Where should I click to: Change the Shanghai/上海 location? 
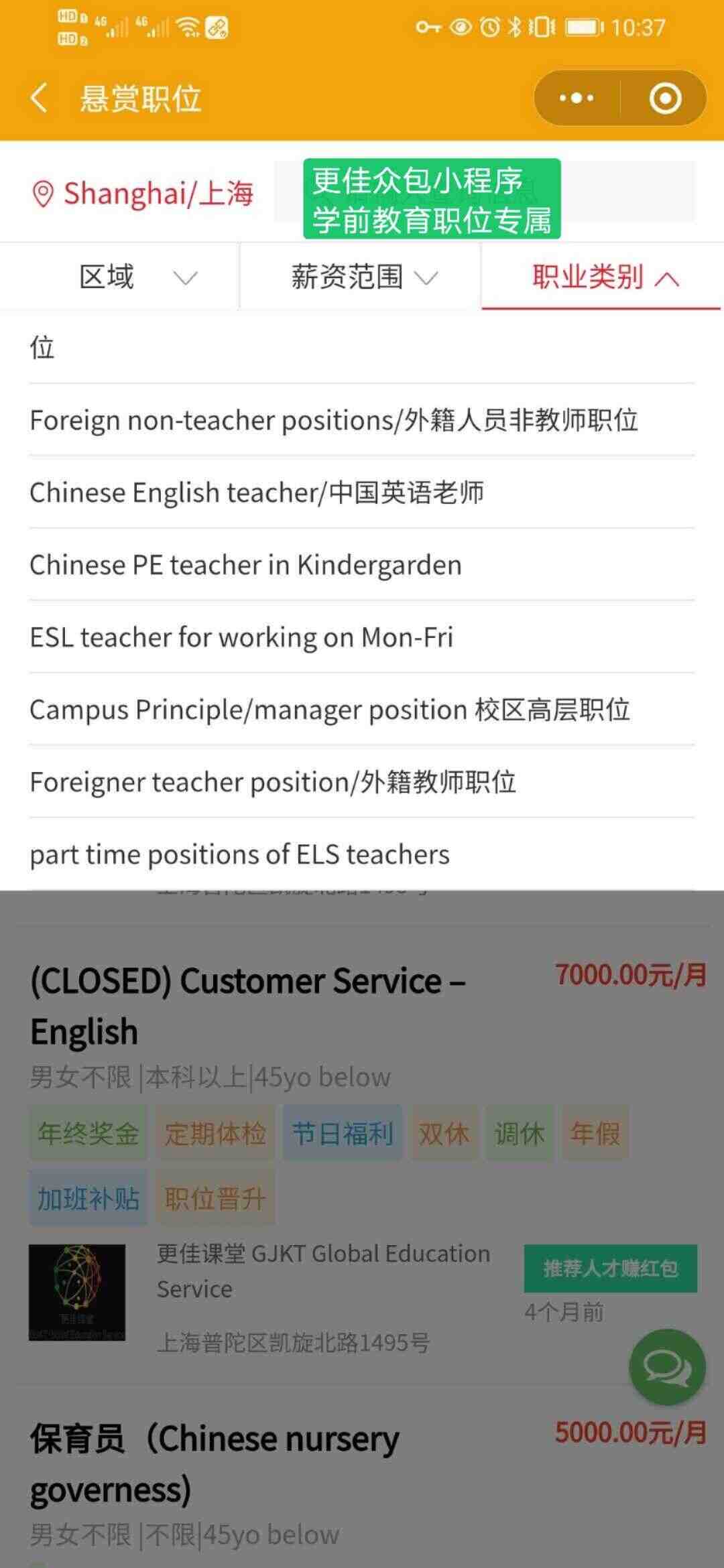coord(143,194)
